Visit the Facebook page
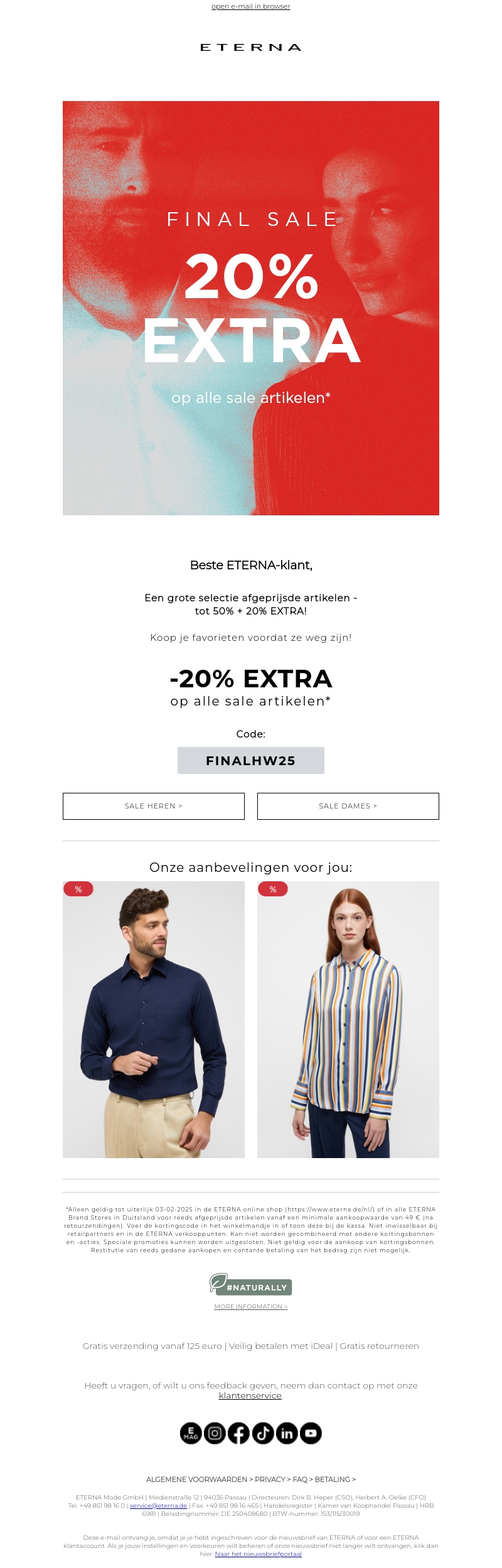 (238, 1433)
